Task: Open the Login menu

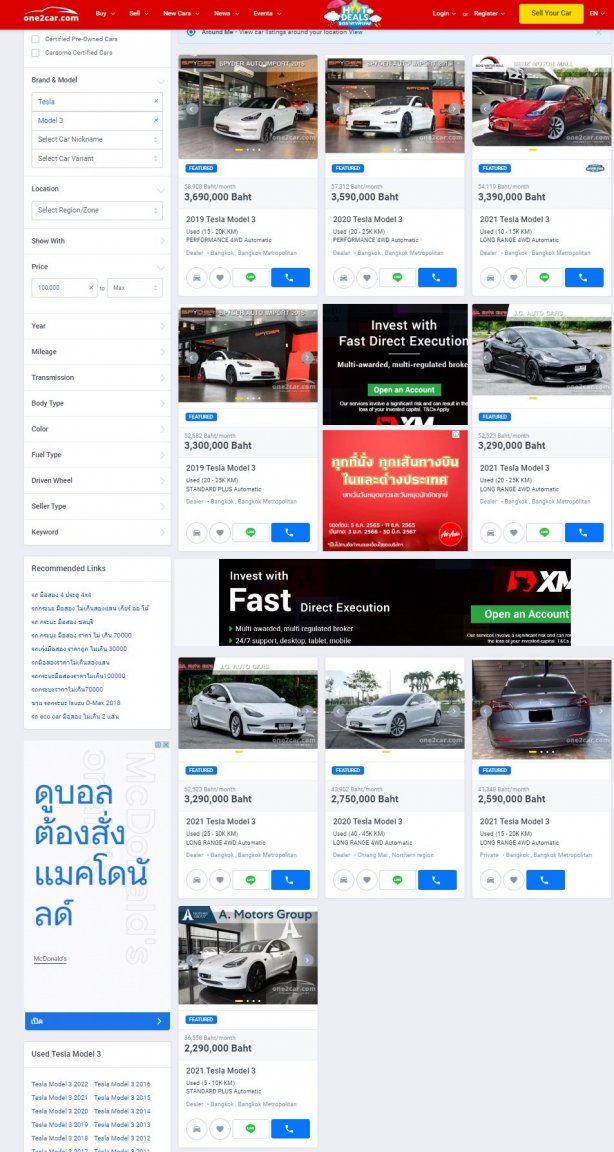Action: [x=443, y=14]
